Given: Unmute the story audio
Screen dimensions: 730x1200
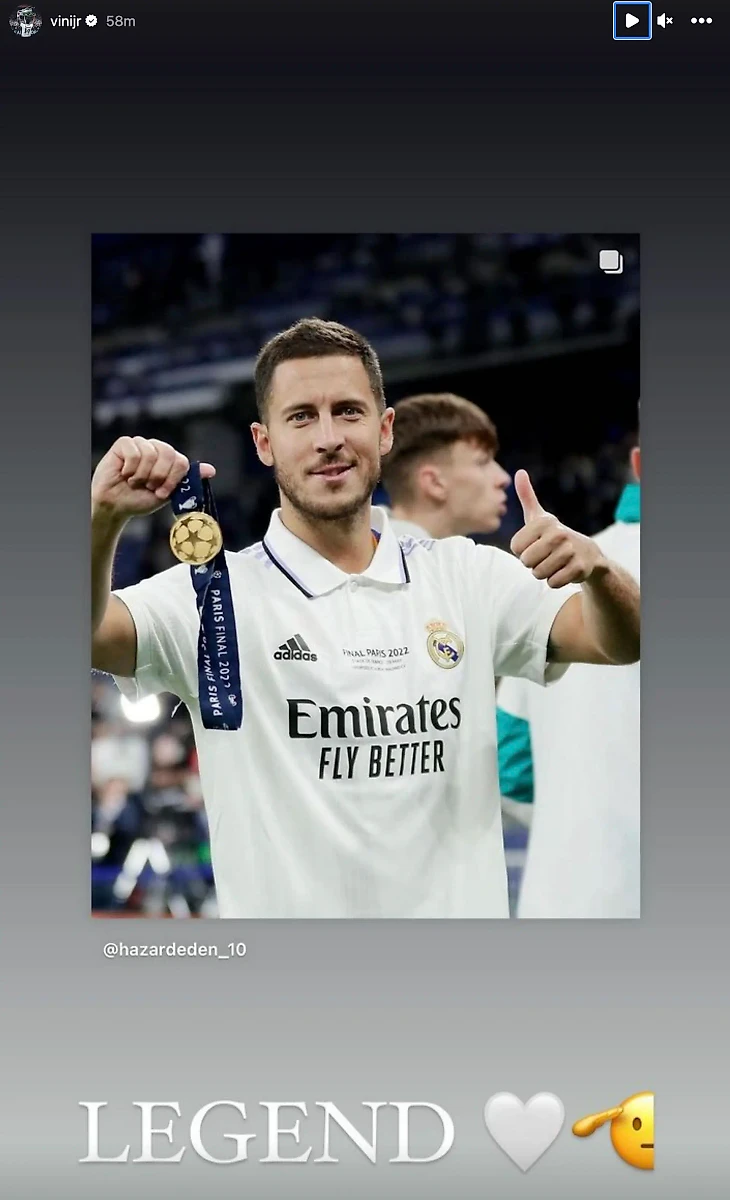Looking at the screenshot, I should tap(665, 21).
